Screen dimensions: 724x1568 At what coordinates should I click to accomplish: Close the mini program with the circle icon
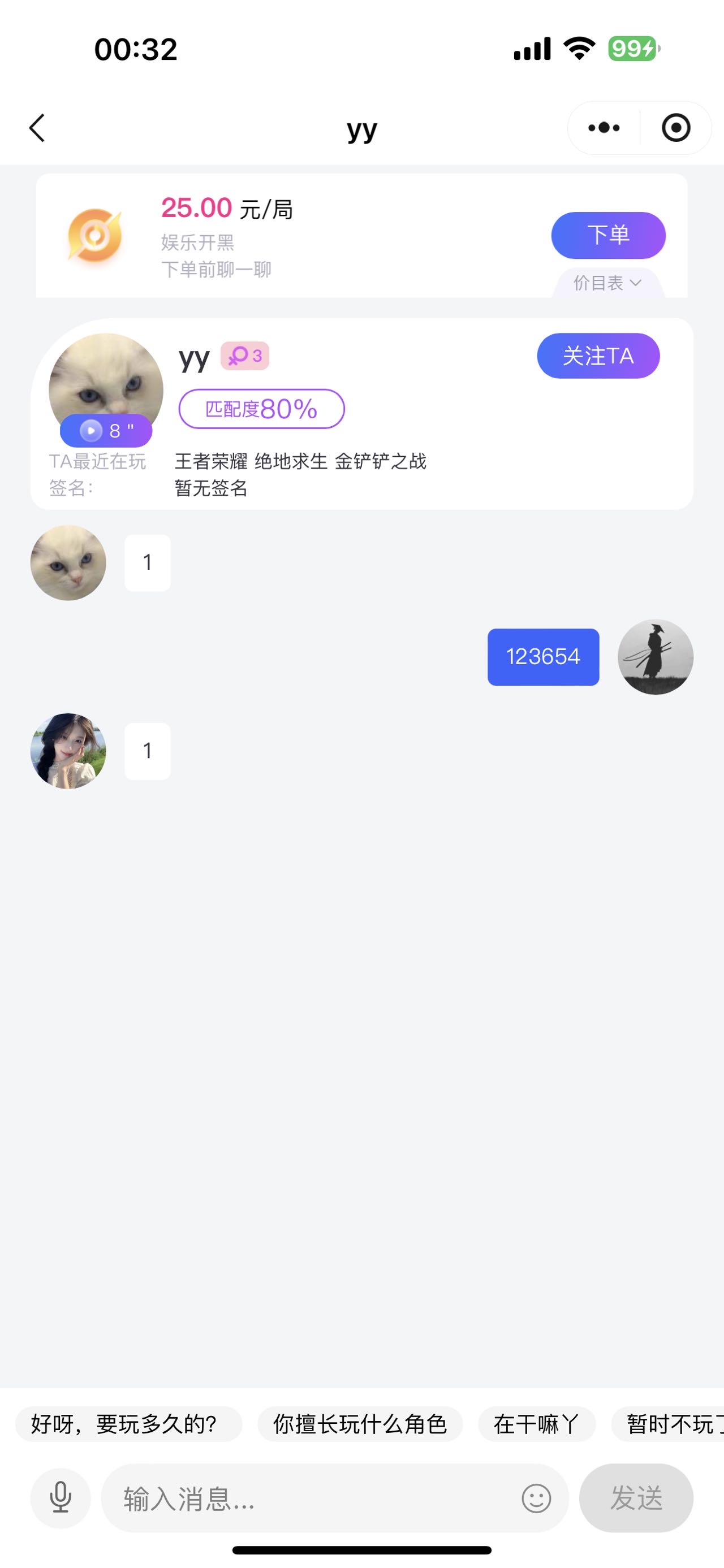675,128
